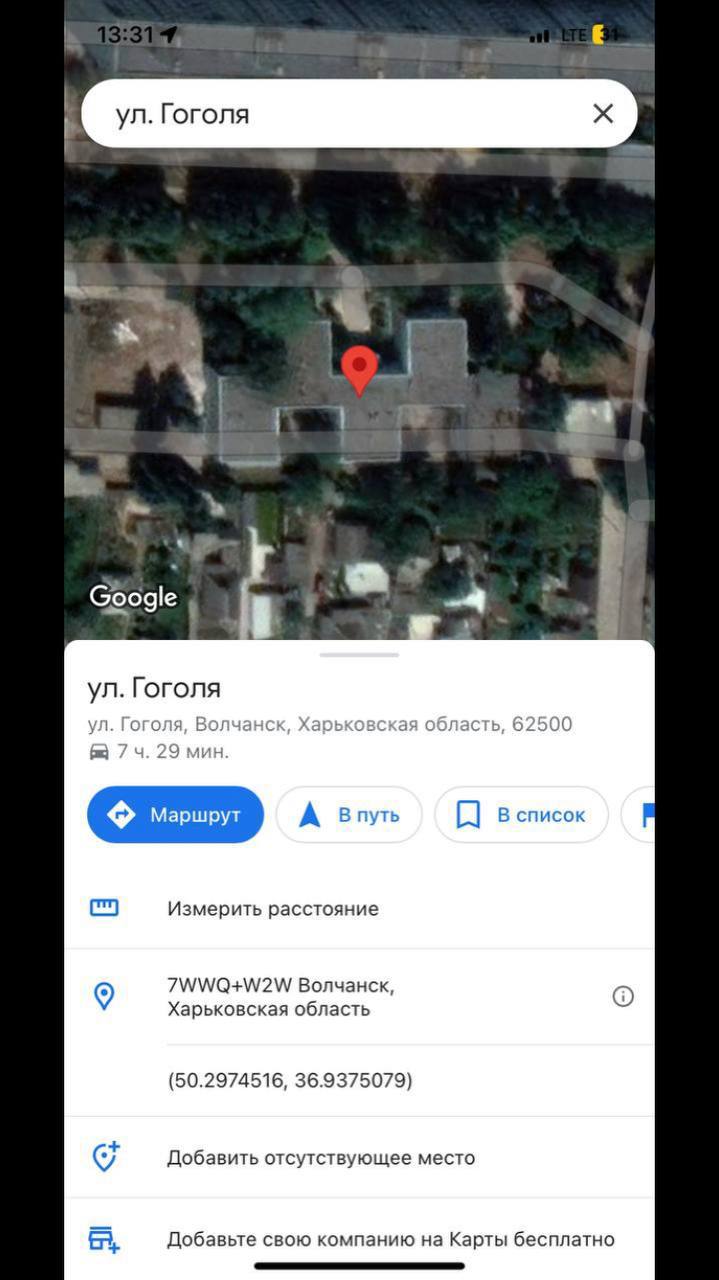The height and width of the screenshot is (1280, 719).
Task: Tap the red pin on the map
Action: [x=359, y=368]
